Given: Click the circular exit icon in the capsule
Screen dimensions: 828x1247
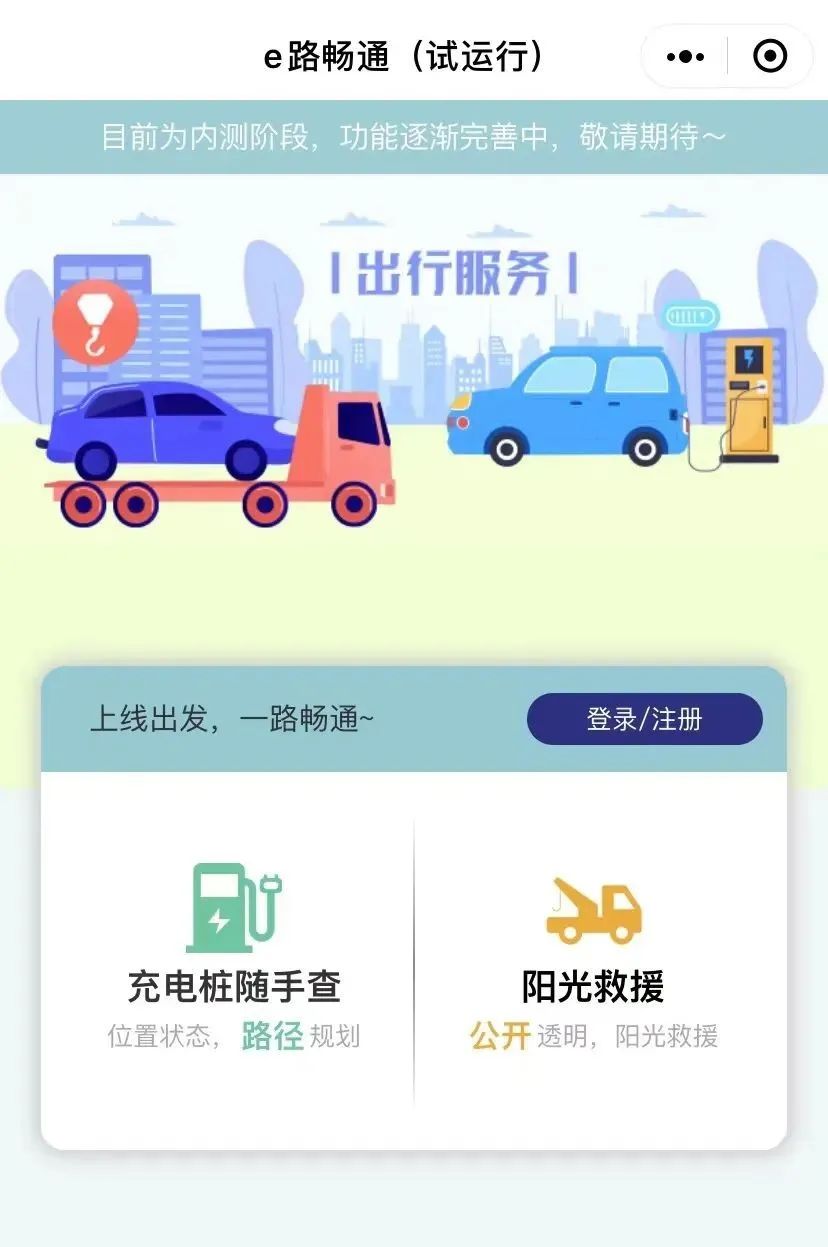Looking at the screenshot, I should pyautogui.click(x=769, y=56).
